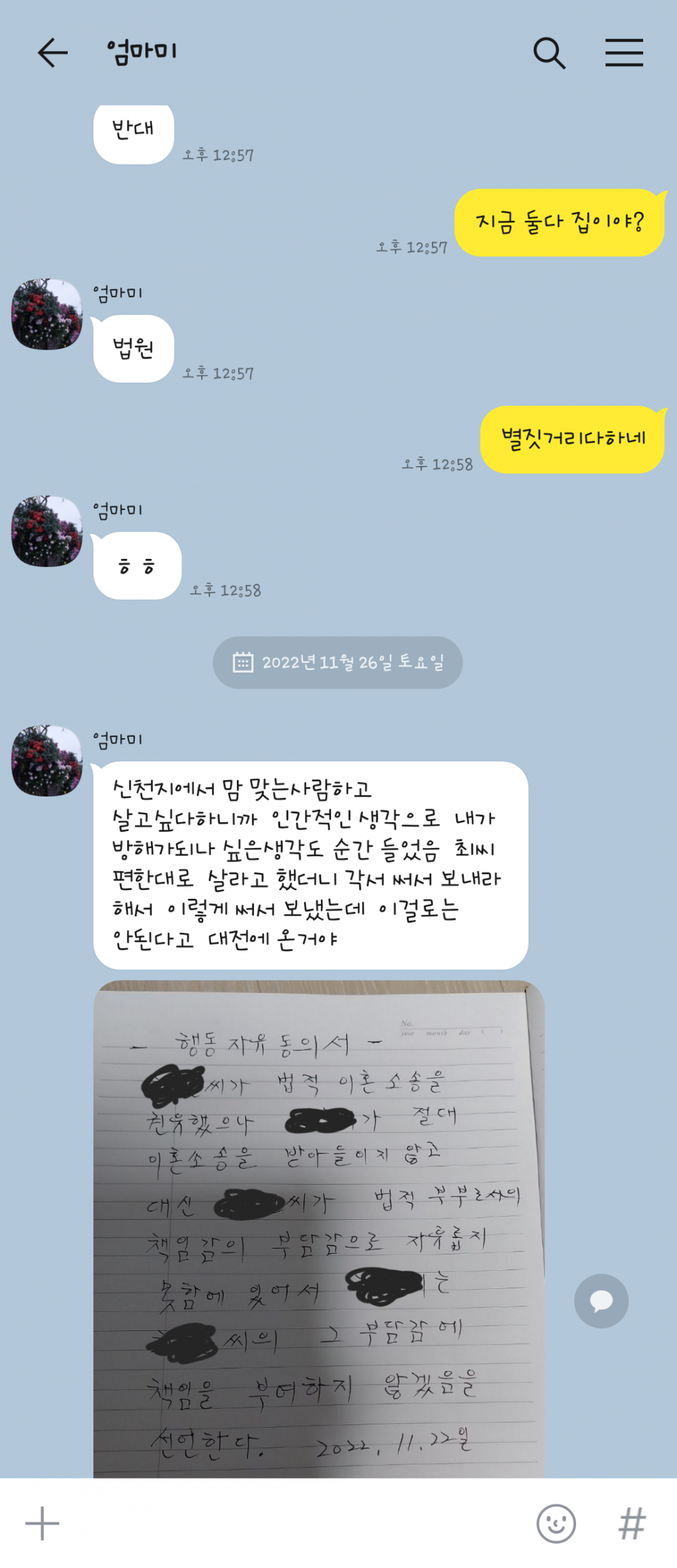Viewport: 677px width, 1568px height.
Task: Open the hashtag search
Action: [x=632, y=1523]
